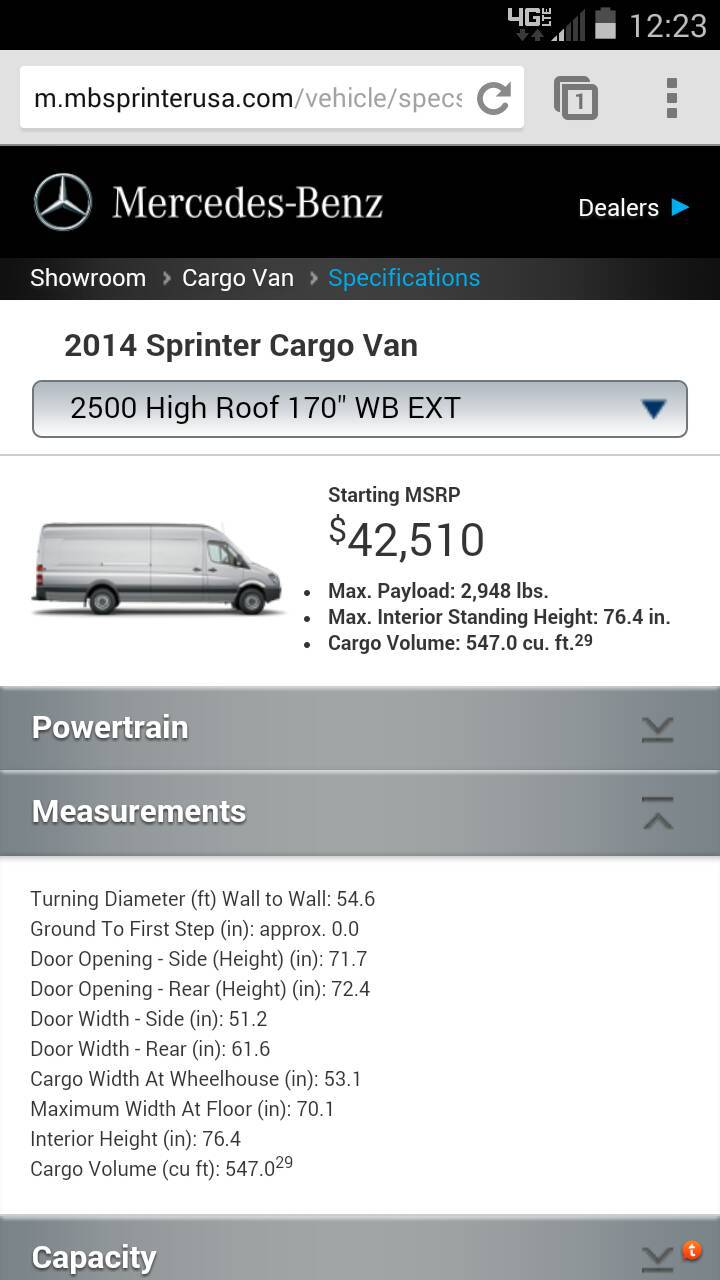
Task: Expand the Powertrain section
Action: coord(360,728)
